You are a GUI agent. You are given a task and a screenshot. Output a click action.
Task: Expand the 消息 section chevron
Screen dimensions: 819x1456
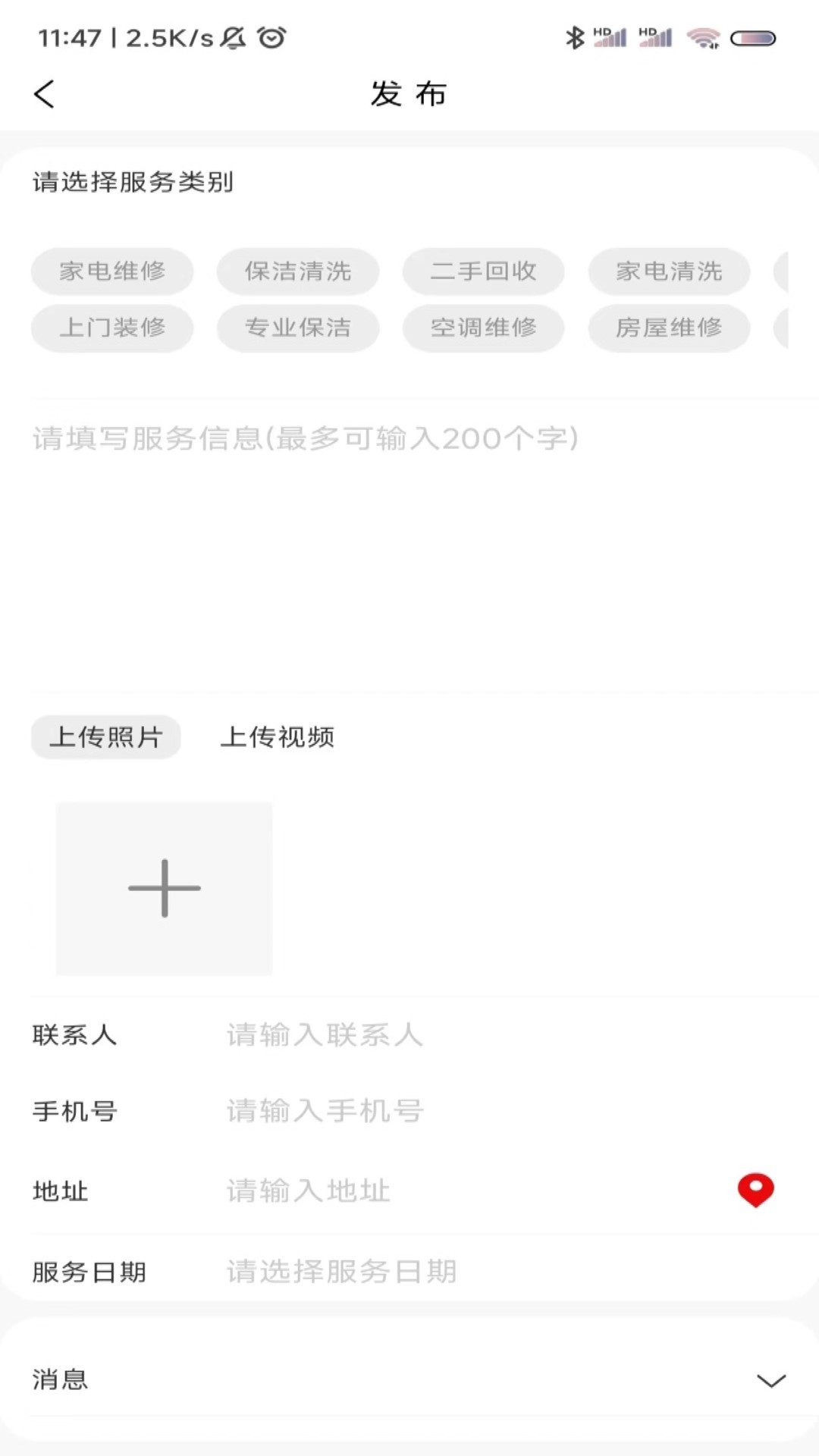(x=770, y=1380)
